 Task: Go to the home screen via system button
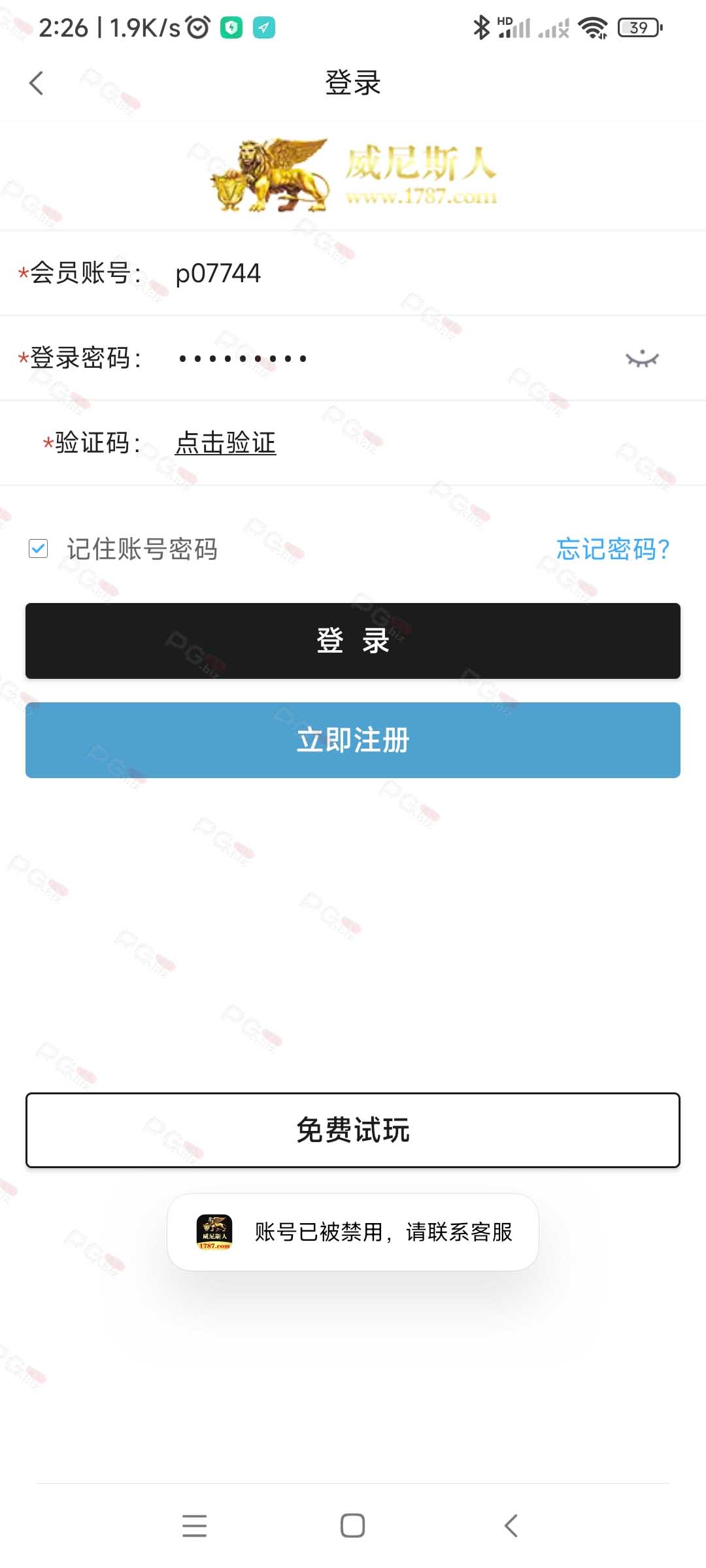click(353, 1526)
